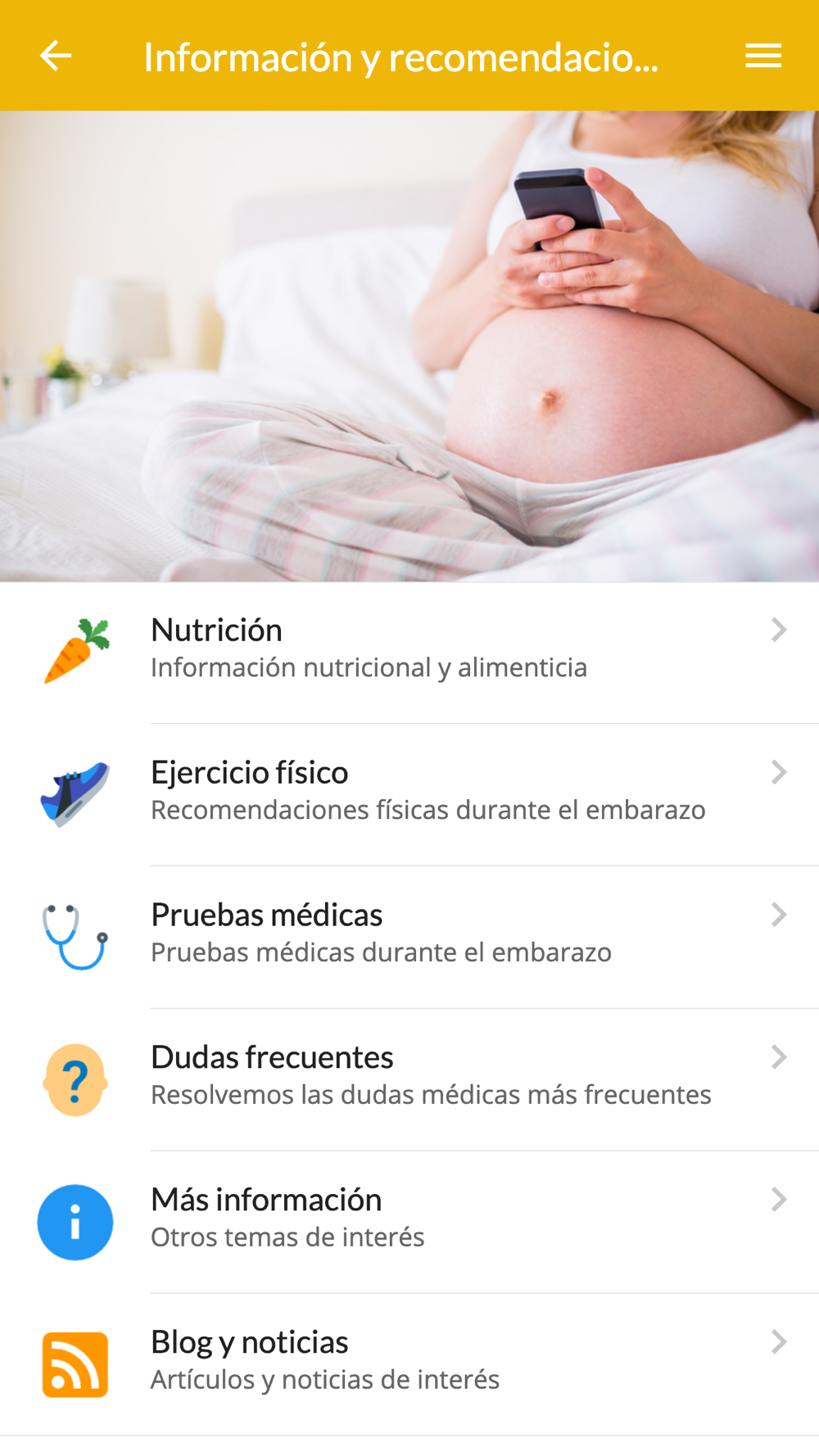
Task: Open the hamburger menu
Action: [x=763, y=56]
